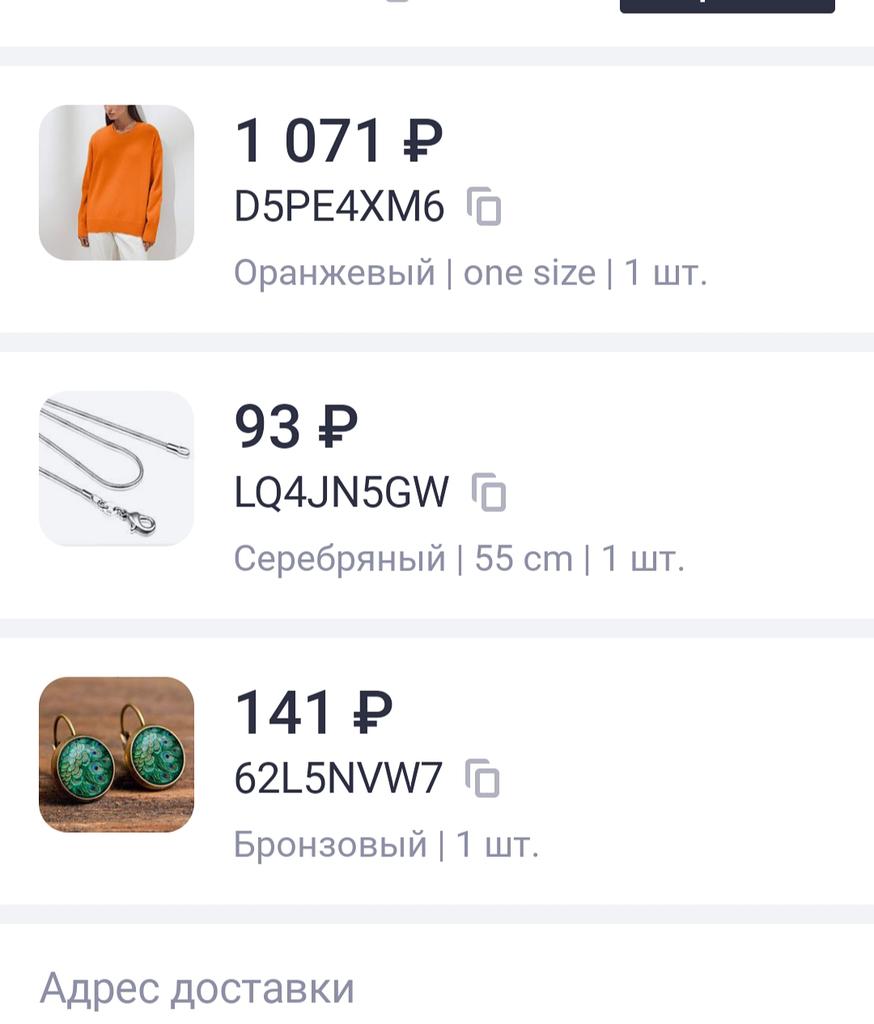Copy the code 62L5NVW7

pyautogui.click(x=482, y=778)
